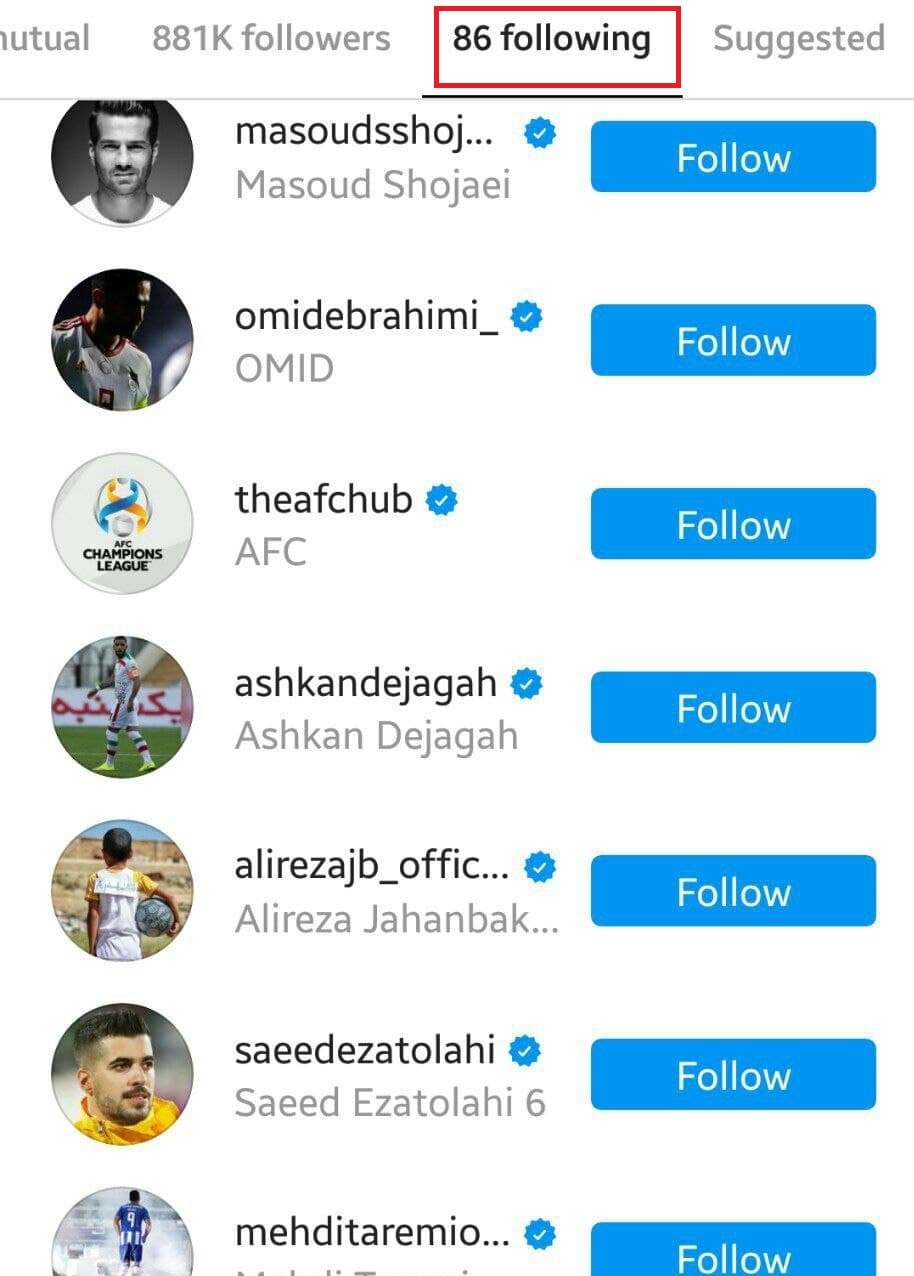
Task: Follow the omidebrahimi_ account
Action: (x=733, y=341)
